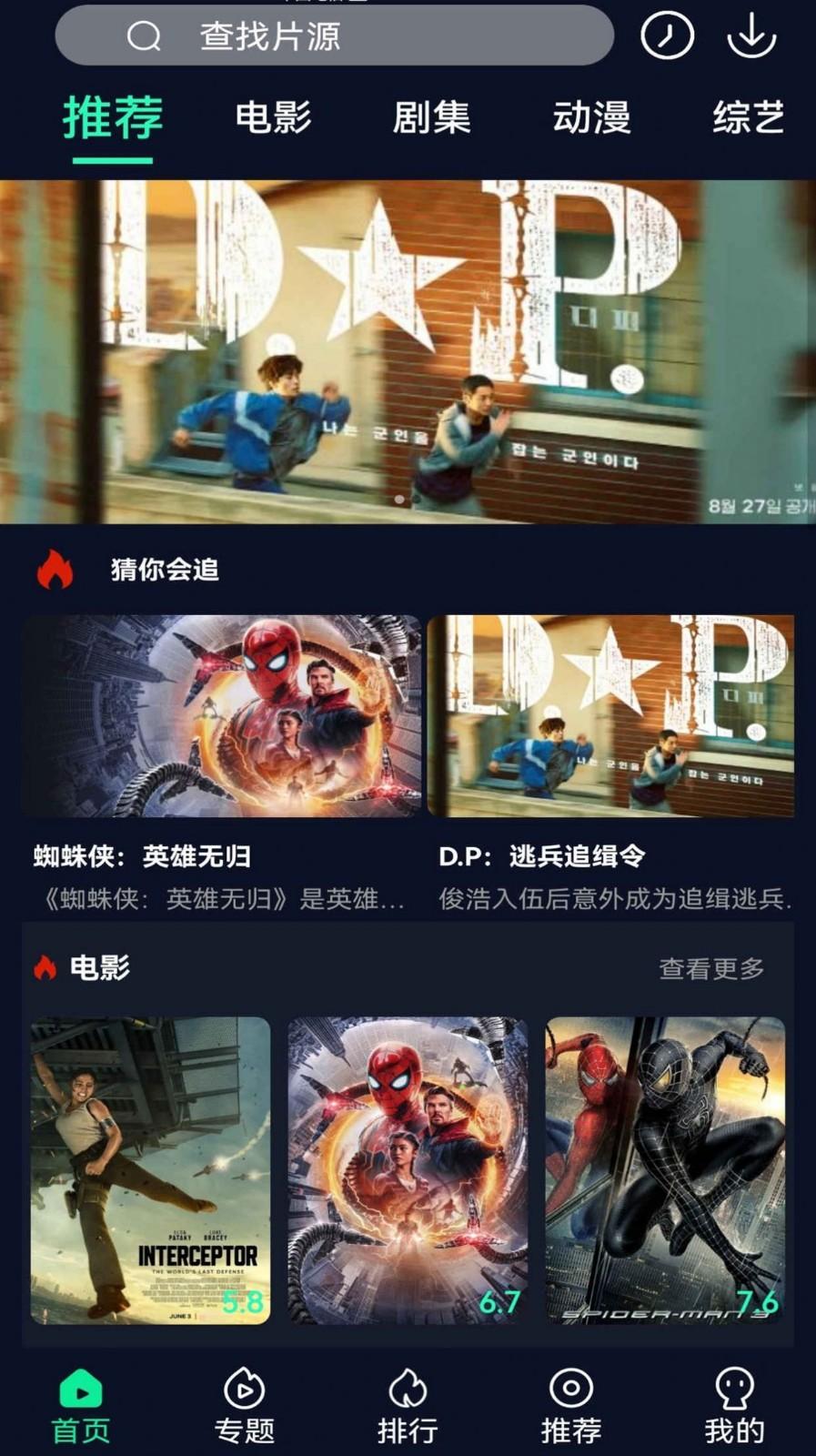Viewport: 816px width, 1456px height.
Task: Go to 首页 in bottom navigation
Action: [81, 1406]
